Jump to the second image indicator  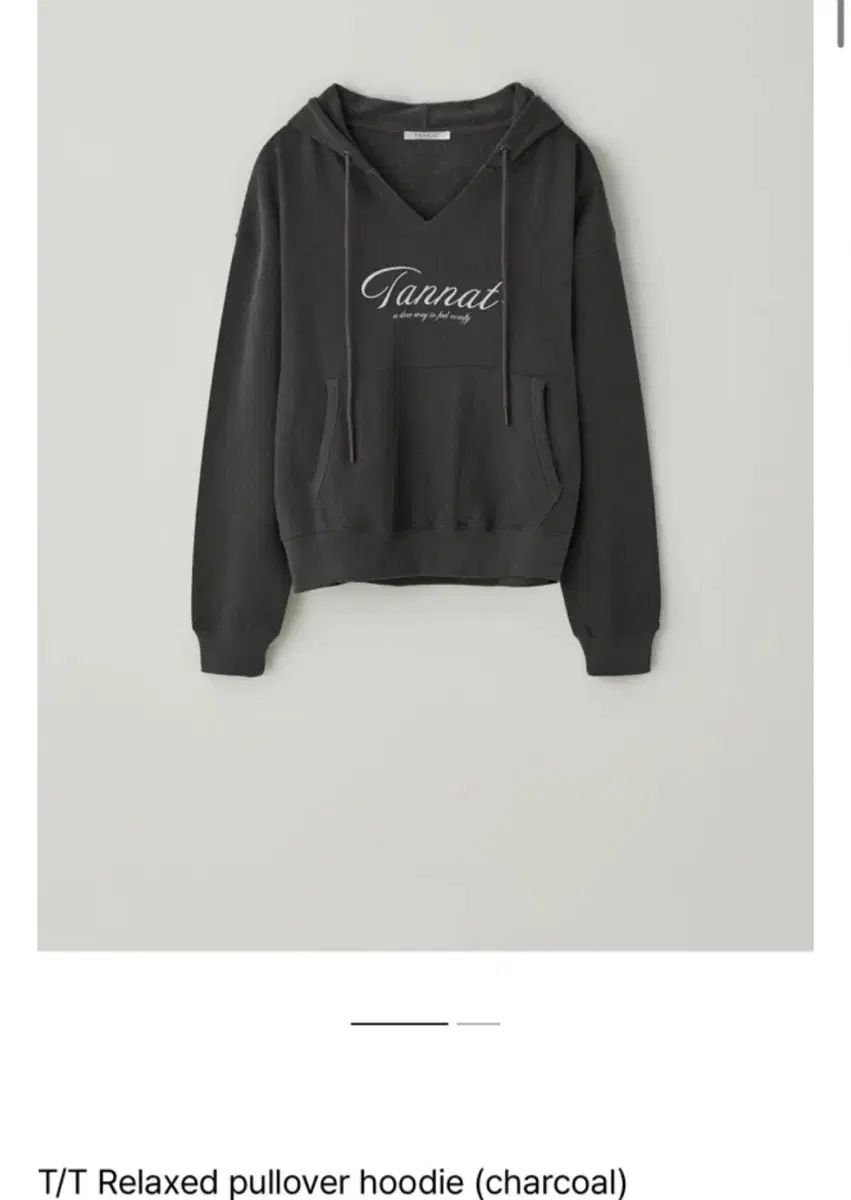tap(478, 1023)
